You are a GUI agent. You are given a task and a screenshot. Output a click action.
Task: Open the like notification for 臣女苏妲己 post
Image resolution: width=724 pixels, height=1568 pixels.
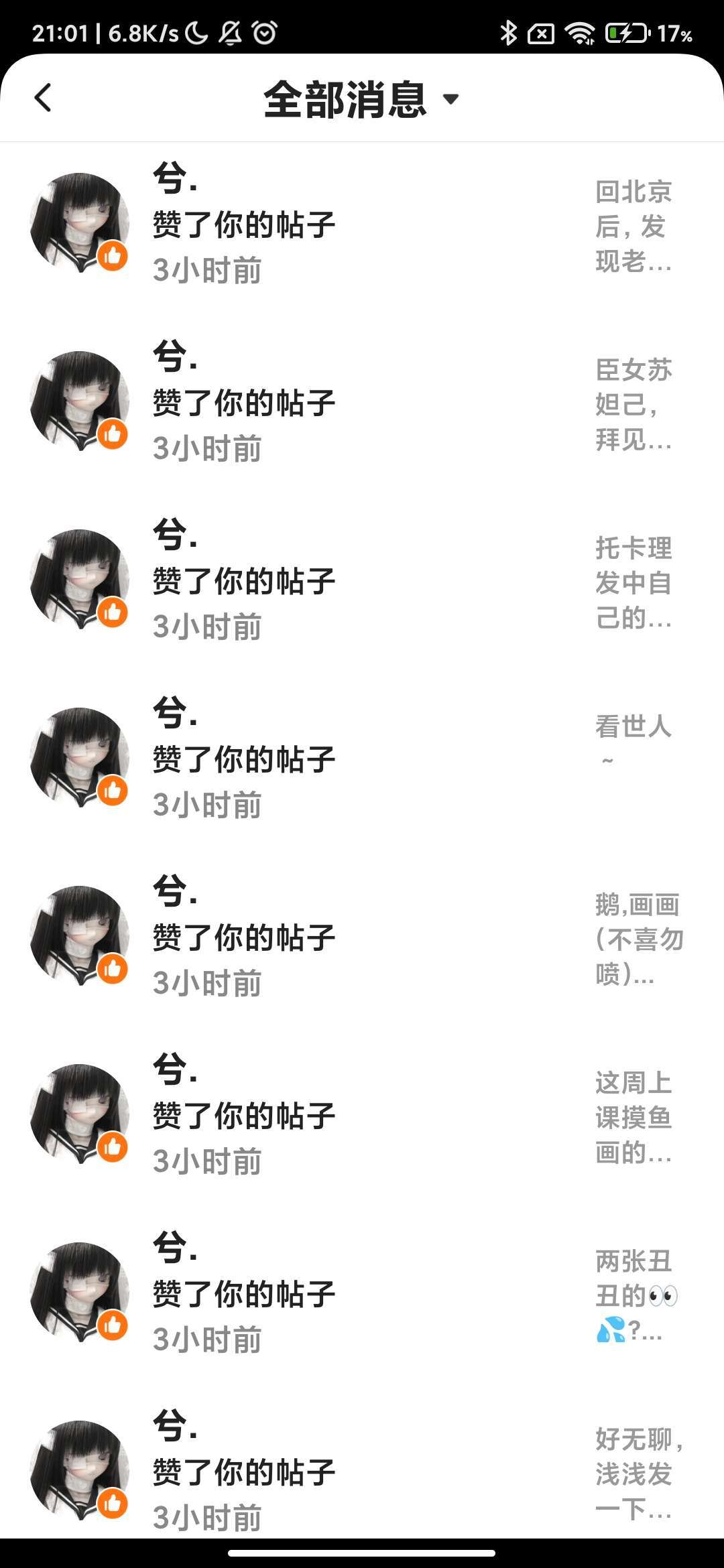click(x=362, y=403)
